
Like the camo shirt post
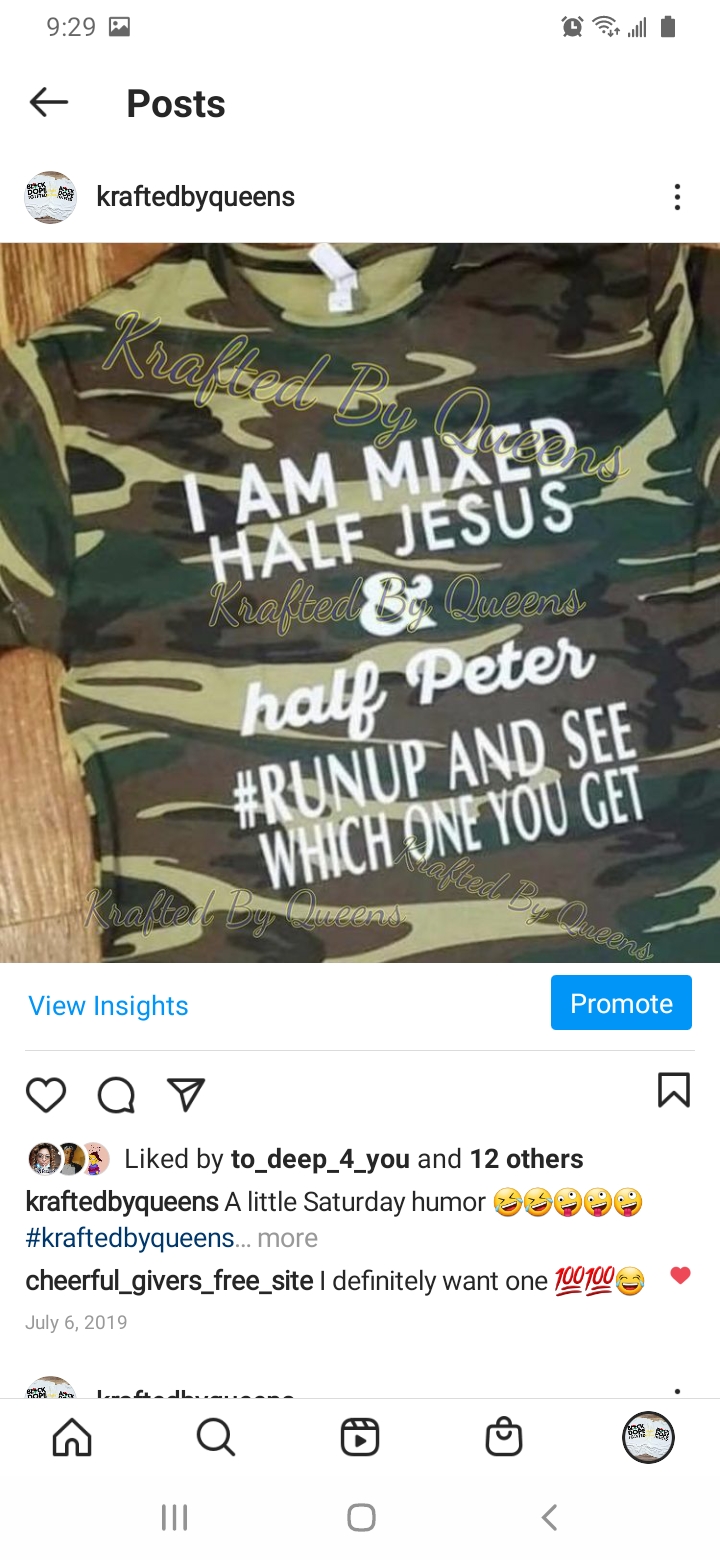(x=46, y=1095)
